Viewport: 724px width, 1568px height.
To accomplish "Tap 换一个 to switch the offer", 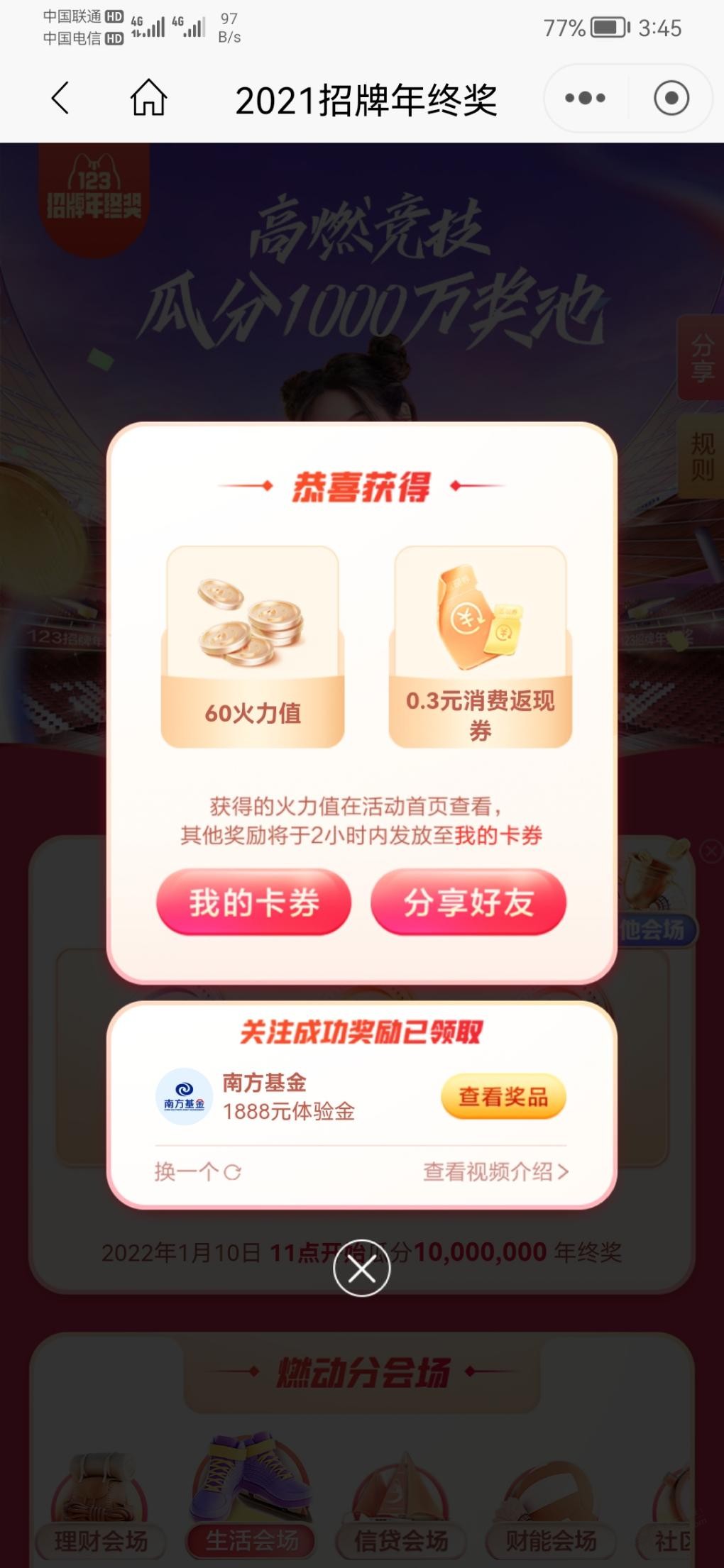I will (197, 1171).
